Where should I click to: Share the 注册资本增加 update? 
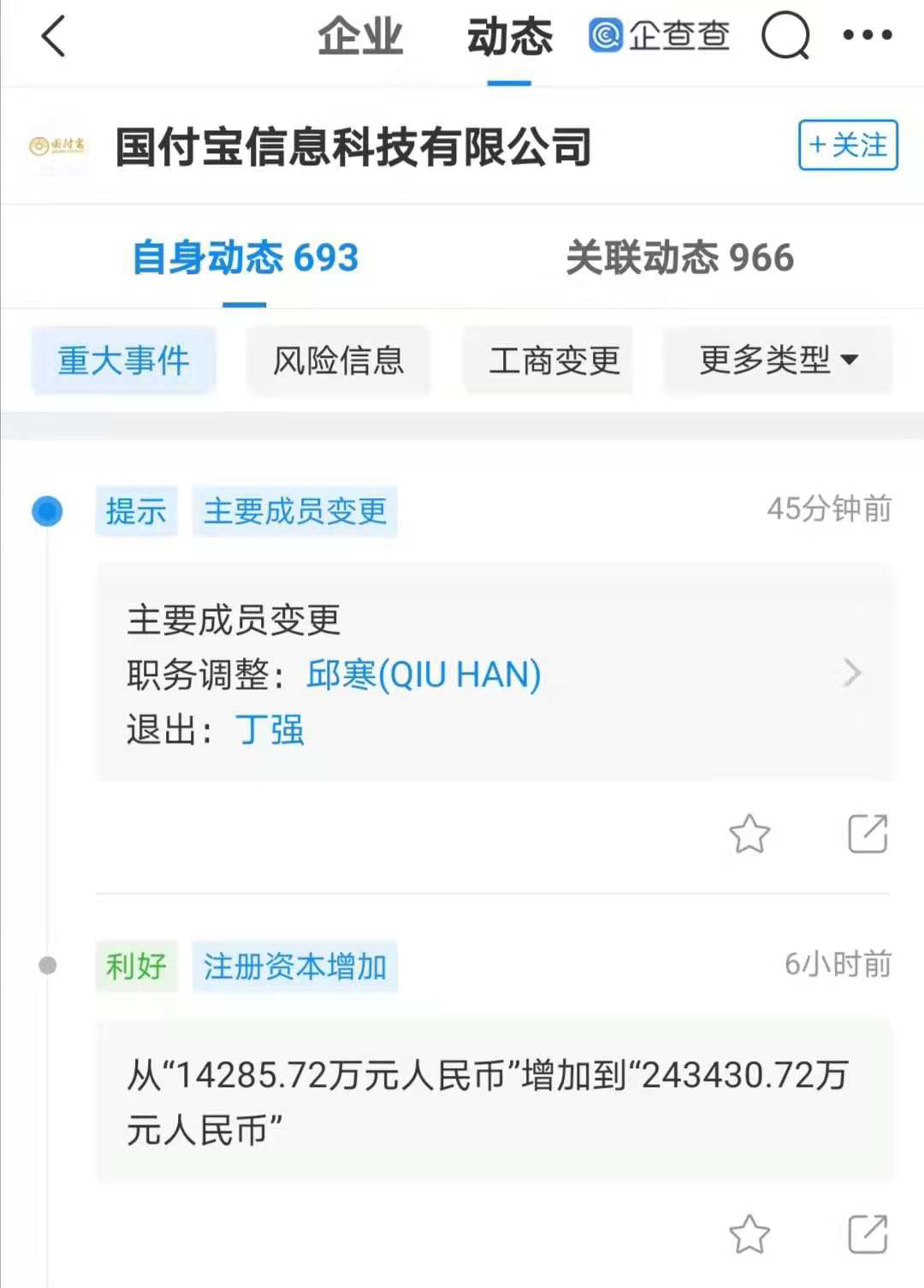(x=868, y=1234)
